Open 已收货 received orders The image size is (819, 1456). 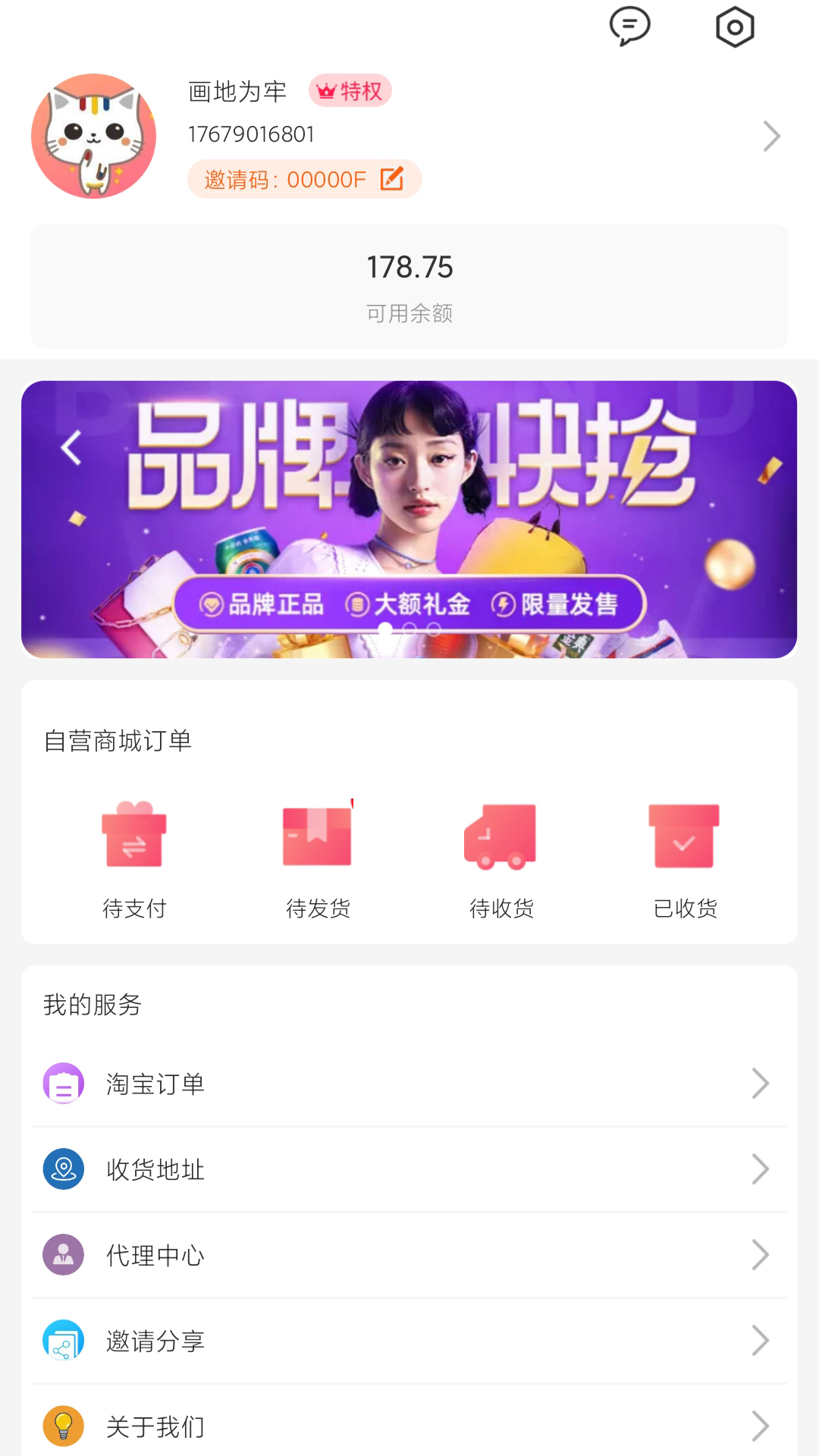pyautogui.click(x=685, y=858)
